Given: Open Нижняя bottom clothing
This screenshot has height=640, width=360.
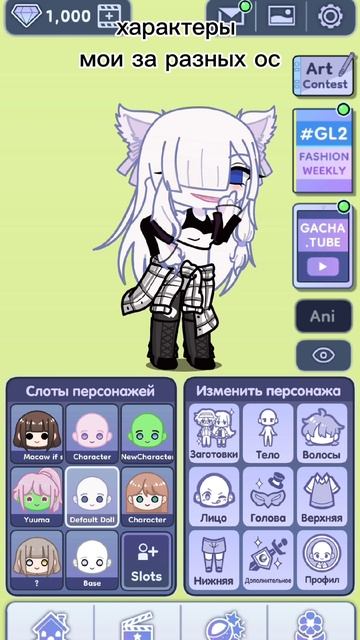Looking at the screenshot, I should click(214, 560).
